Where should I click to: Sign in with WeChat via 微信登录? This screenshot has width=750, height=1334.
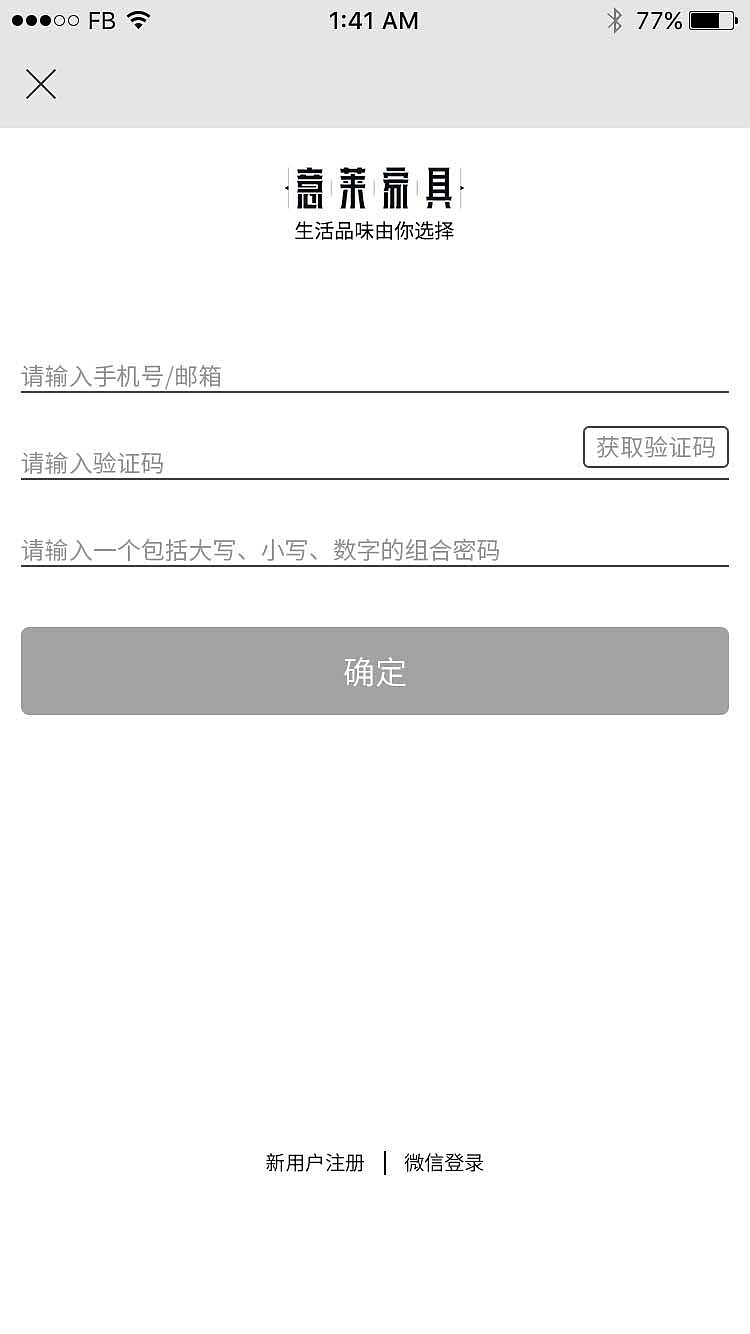tap(443, 1162)
